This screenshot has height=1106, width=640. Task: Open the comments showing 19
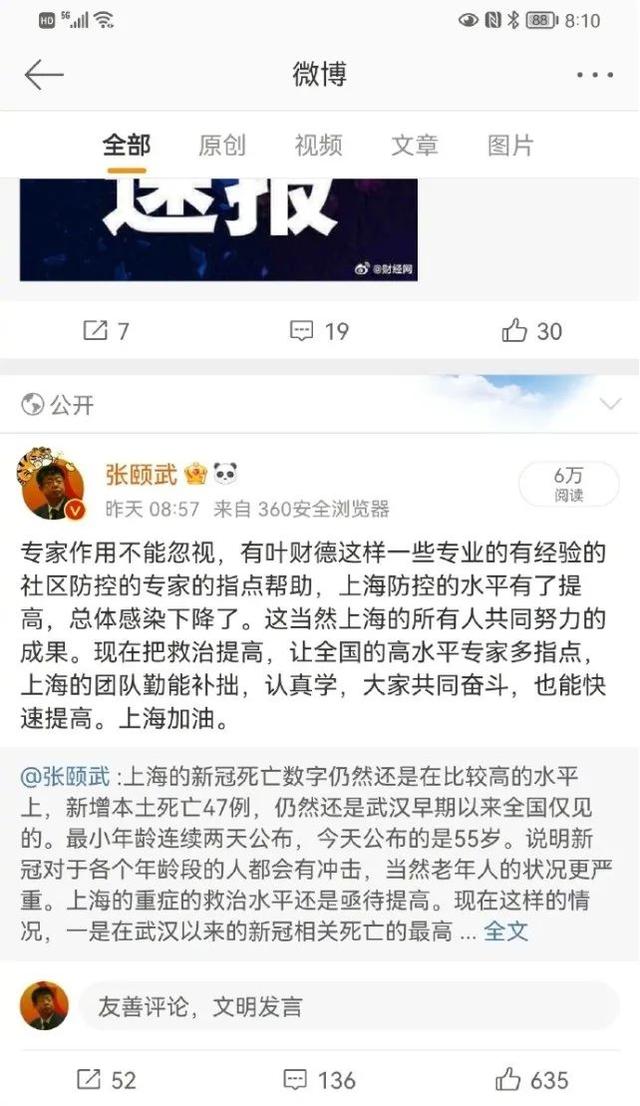tap(319, 331)
